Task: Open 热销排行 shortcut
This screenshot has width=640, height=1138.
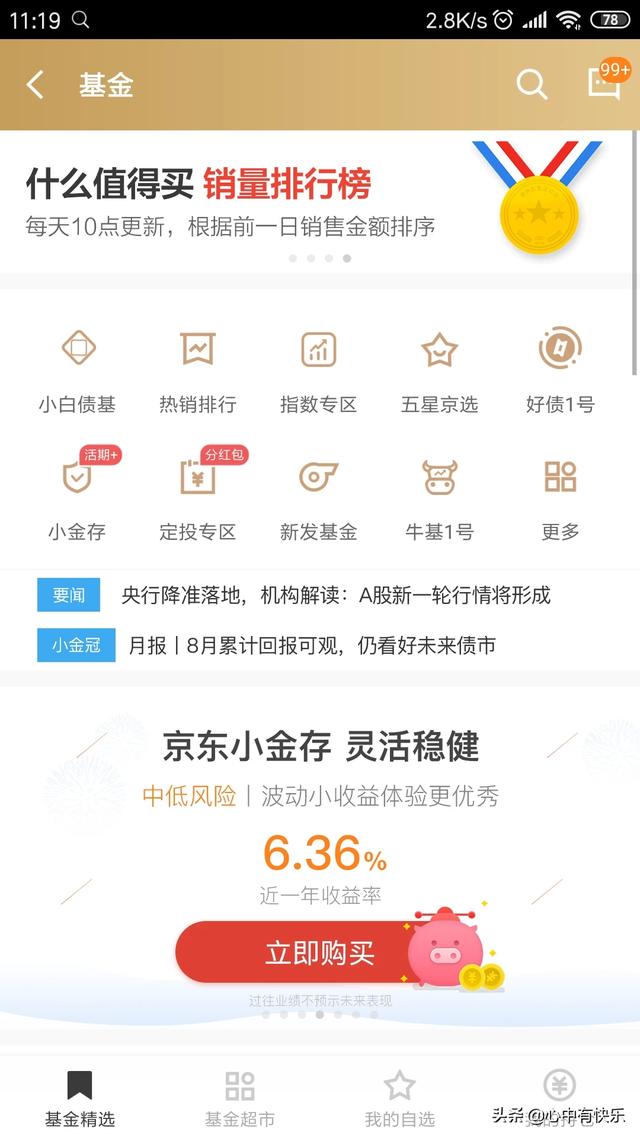Action: click(x=198, y=372)
